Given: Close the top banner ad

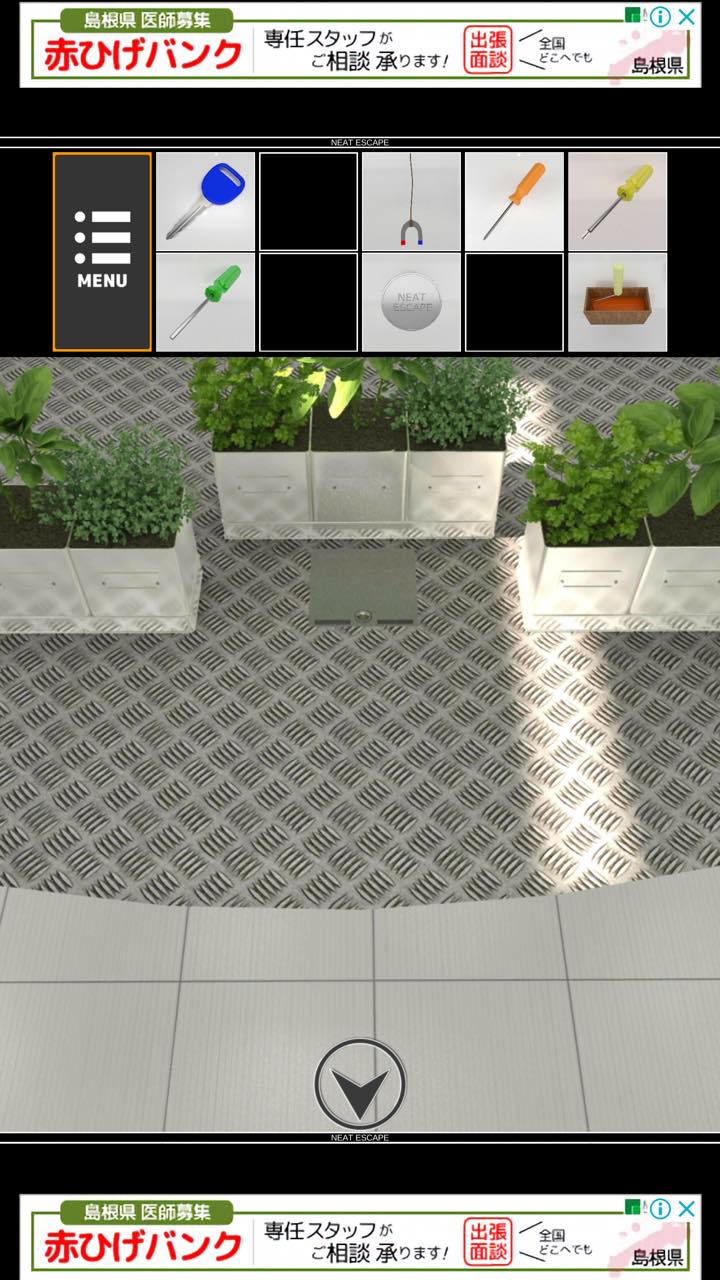Looking at the screenshot, I should [x=686, y=16].
